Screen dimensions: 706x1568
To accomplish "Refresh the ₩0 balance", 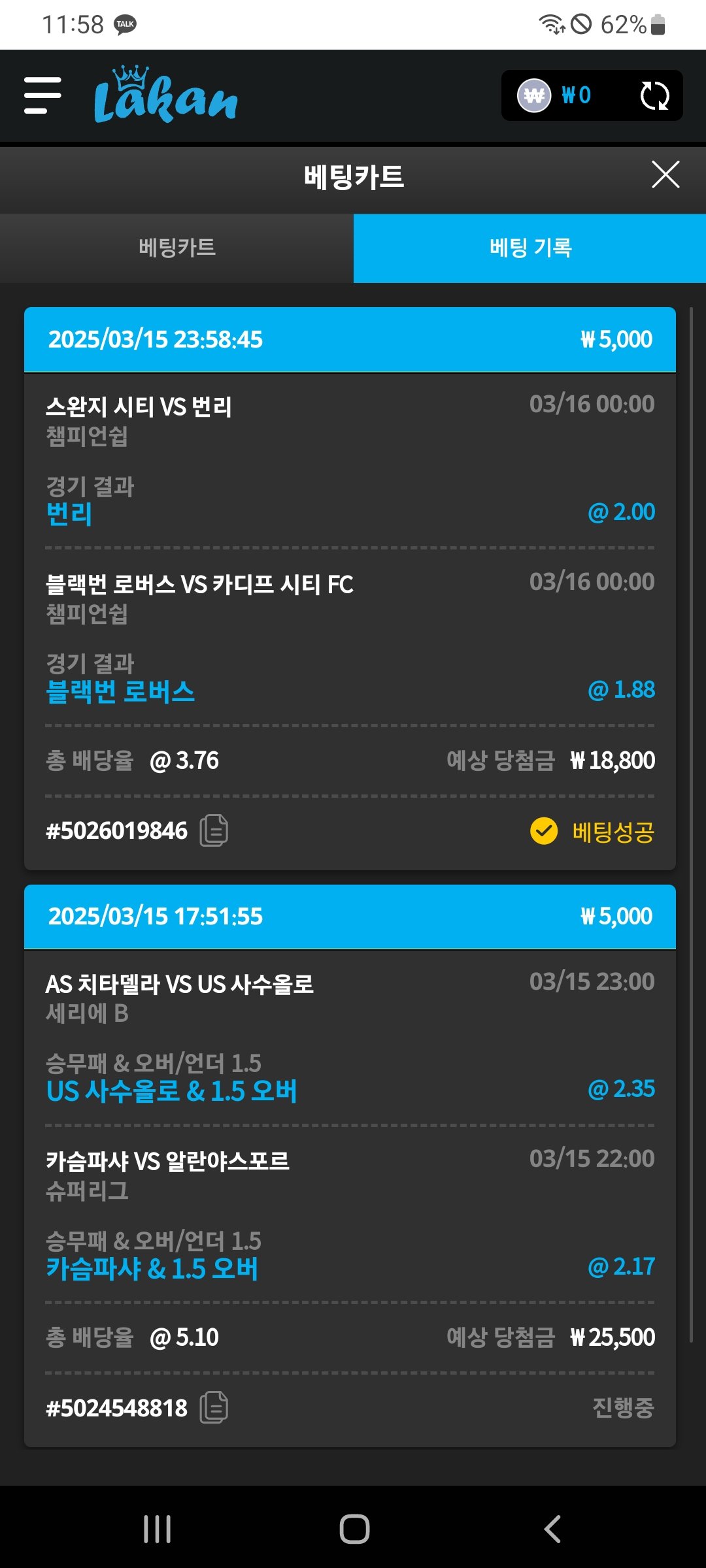I will point(654,95).
